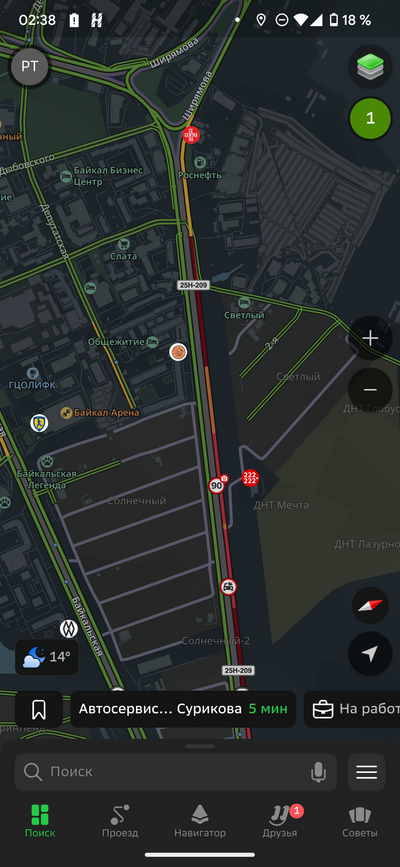Zoom out with the minus button

coord(370,390)
